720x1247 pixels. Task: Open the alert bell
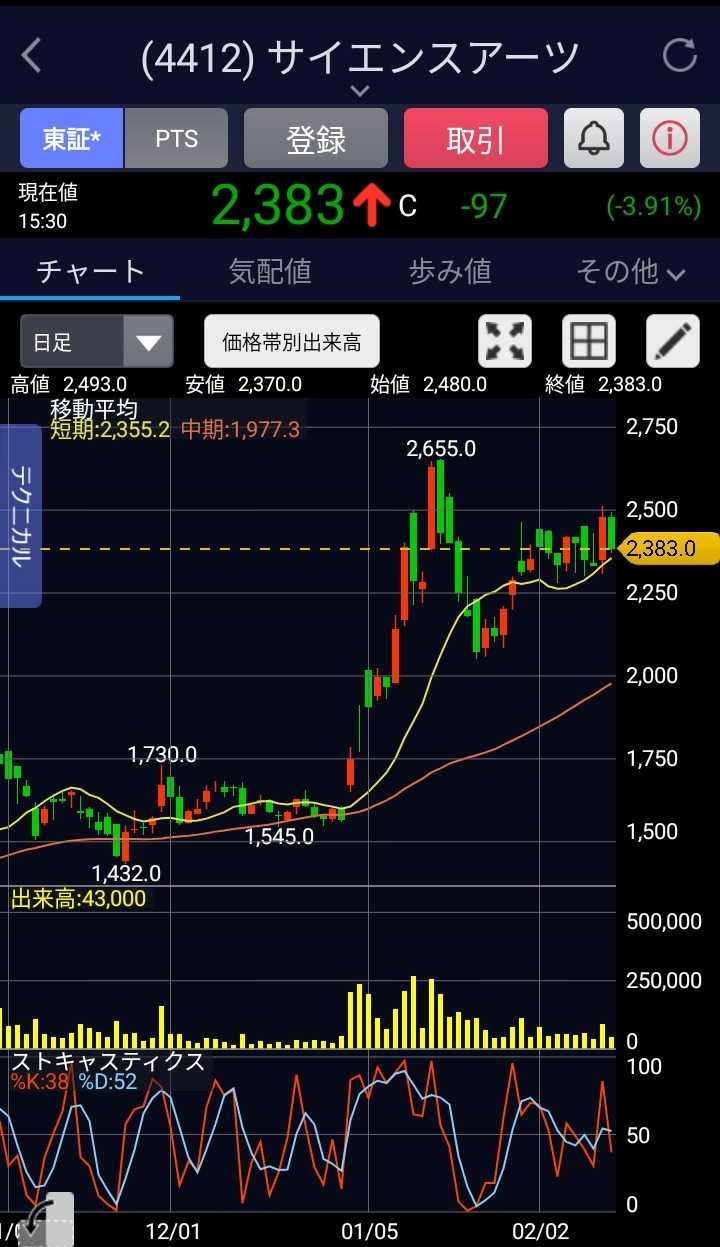click(x=594, y=138)
